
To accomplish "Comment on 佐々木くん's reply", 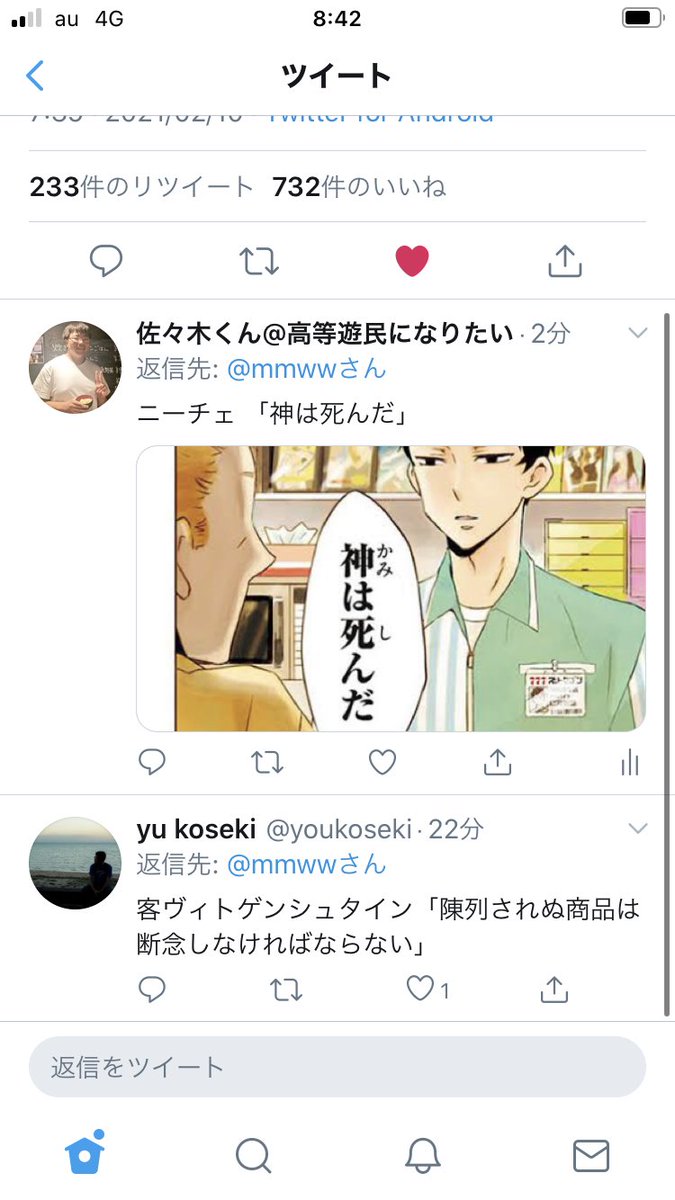I will (x=151, y=763).
